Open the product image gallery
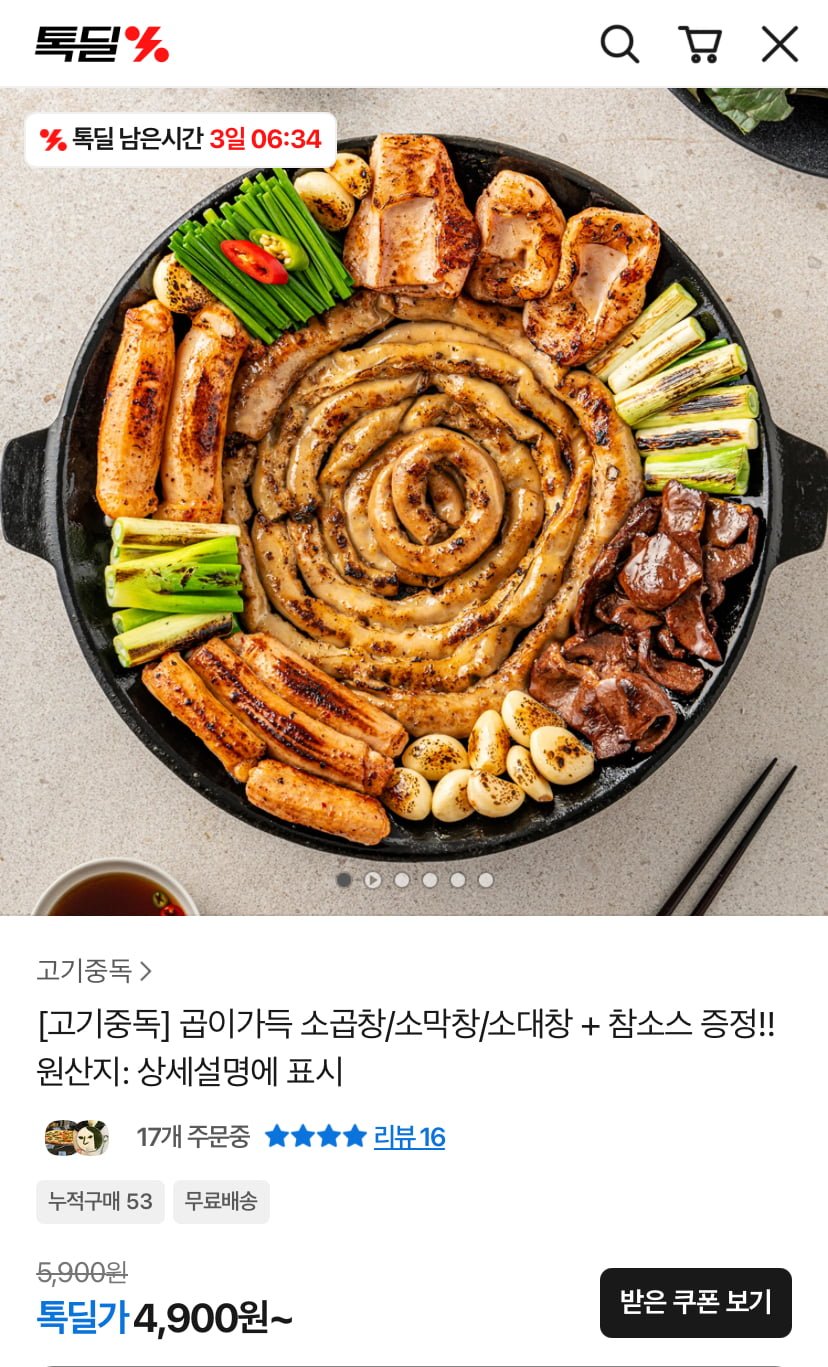 414,500
